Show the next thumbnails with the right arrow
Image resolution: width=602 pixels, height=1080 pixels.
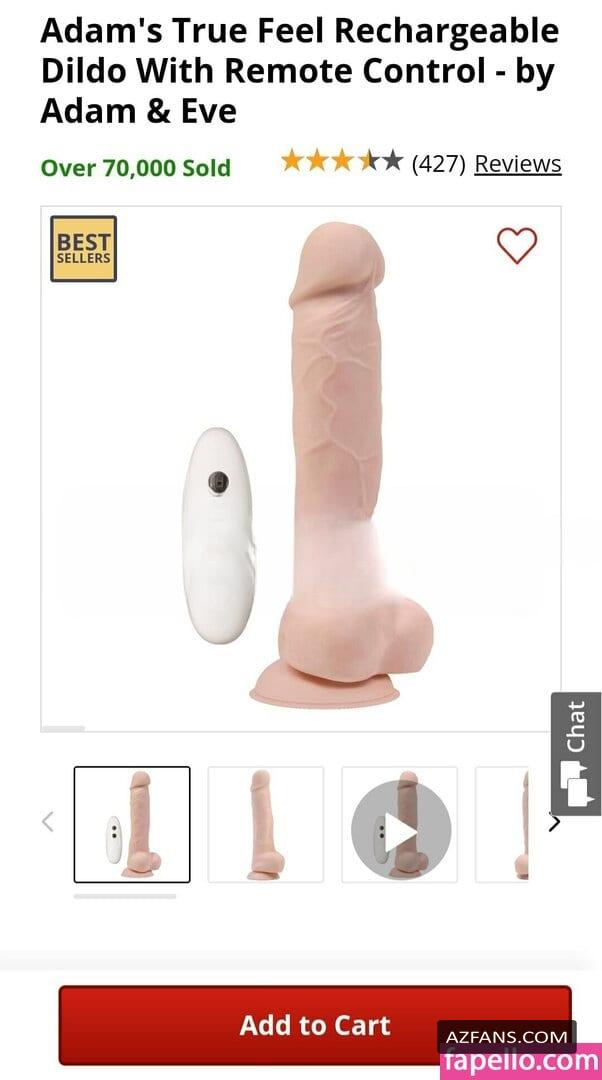[x=554, y=822]
